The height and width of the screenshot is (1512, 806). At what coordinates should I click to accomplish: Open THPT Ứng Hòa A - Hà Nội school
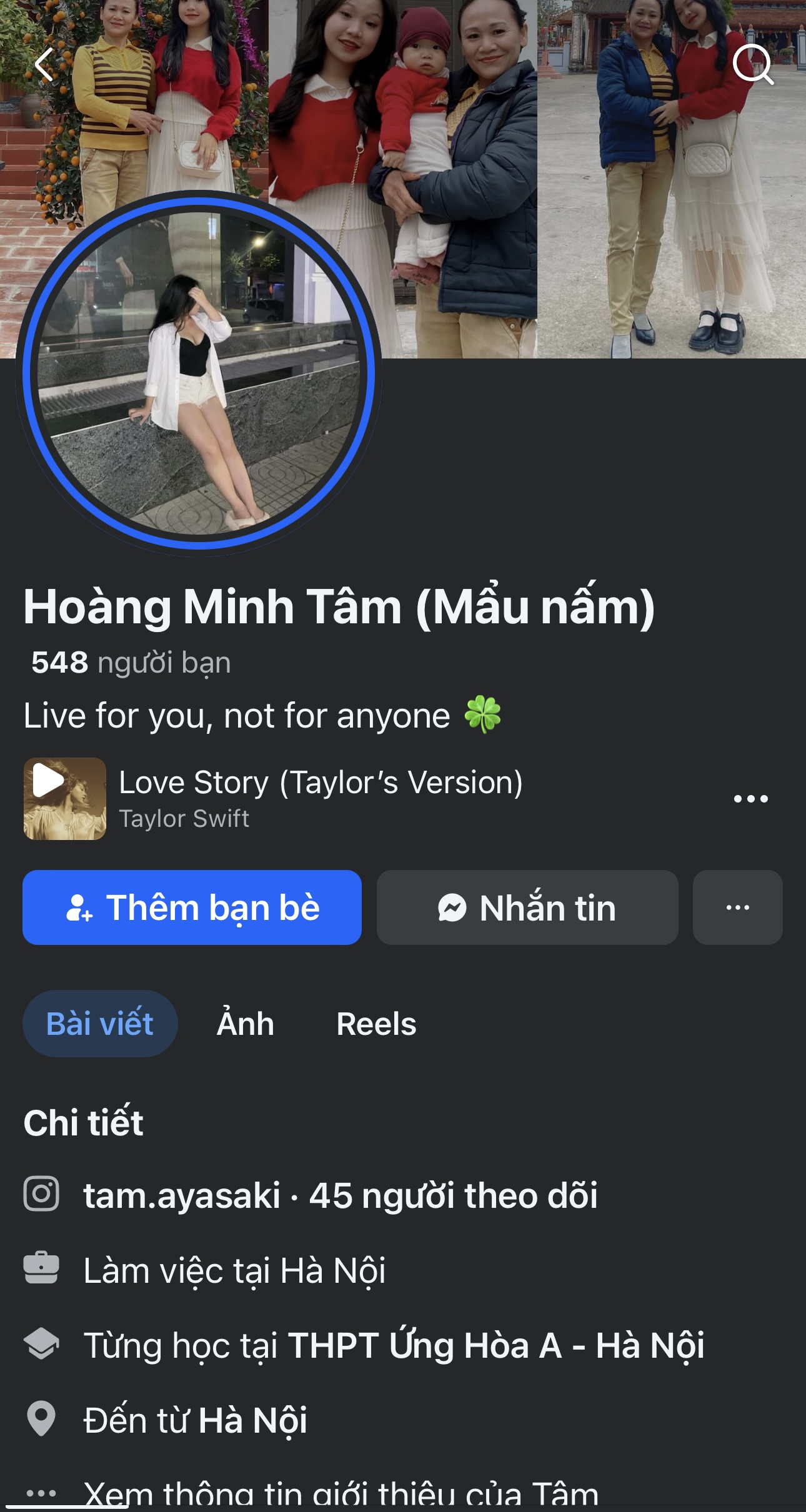(496, 1345)
